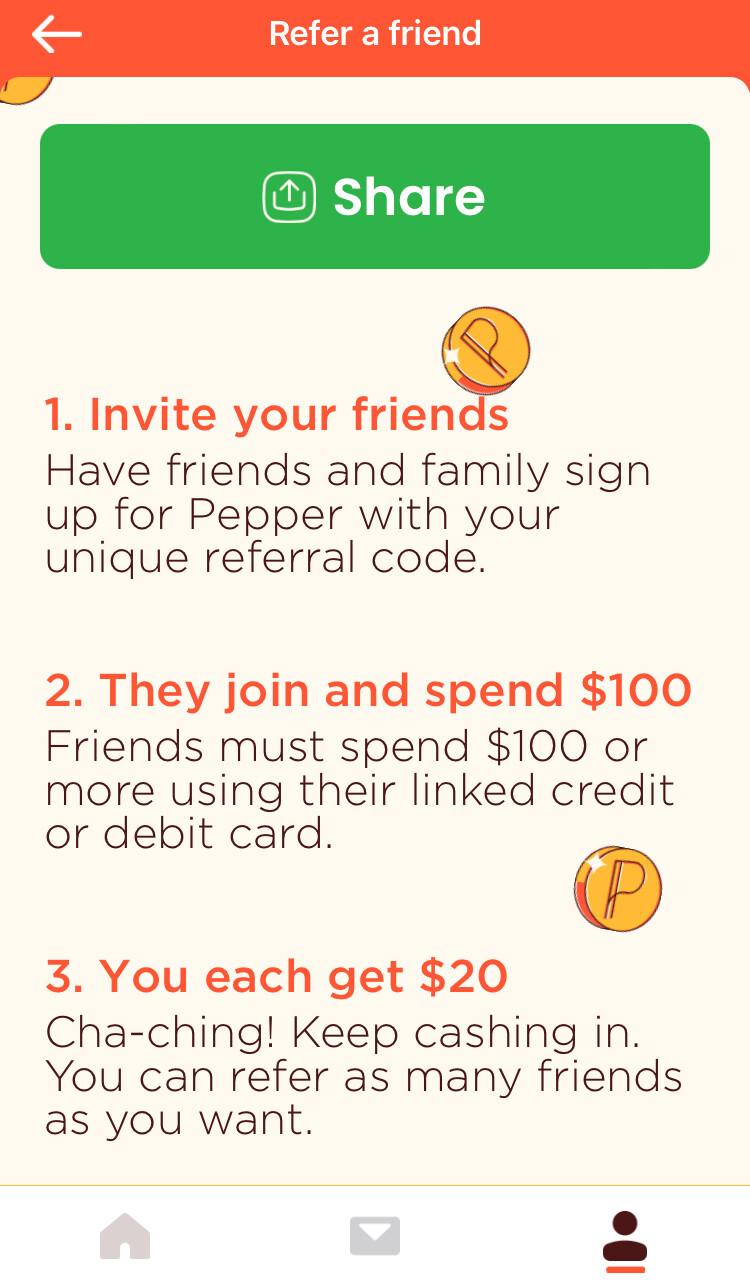Open the inbox envelope tab

click(375, 1236)
